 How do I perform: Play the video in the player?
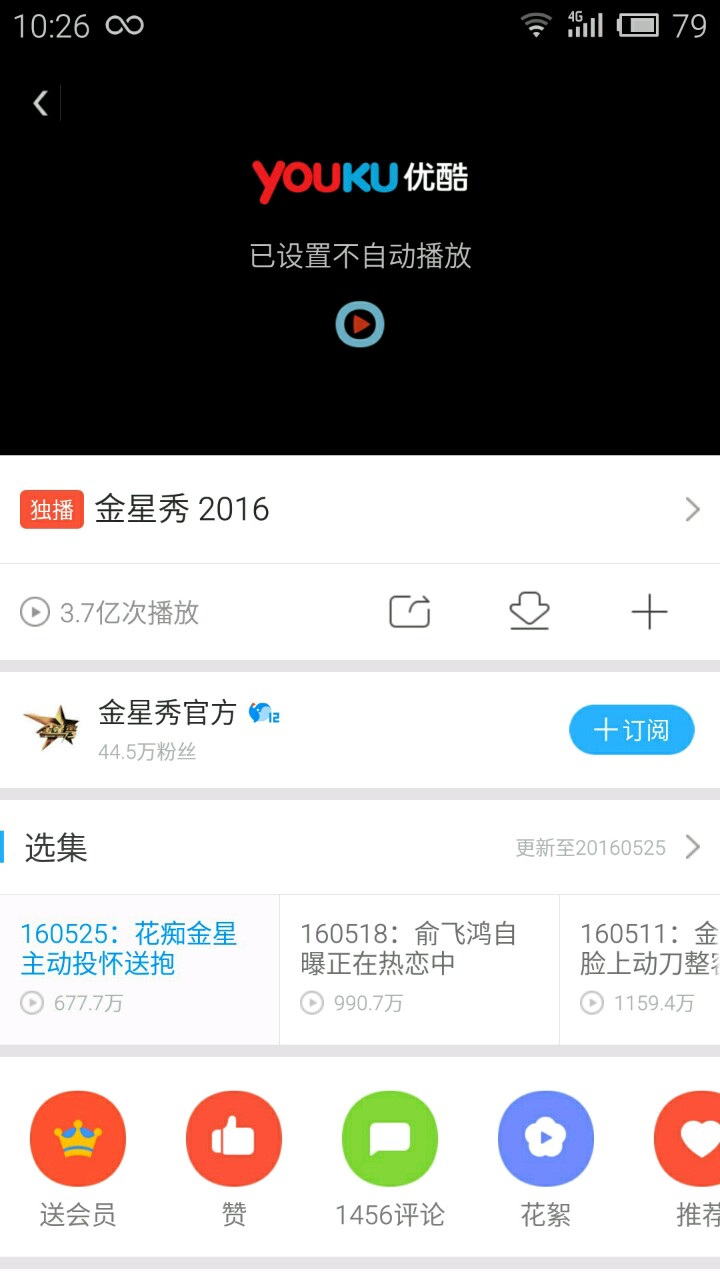(x=360, y=324)
